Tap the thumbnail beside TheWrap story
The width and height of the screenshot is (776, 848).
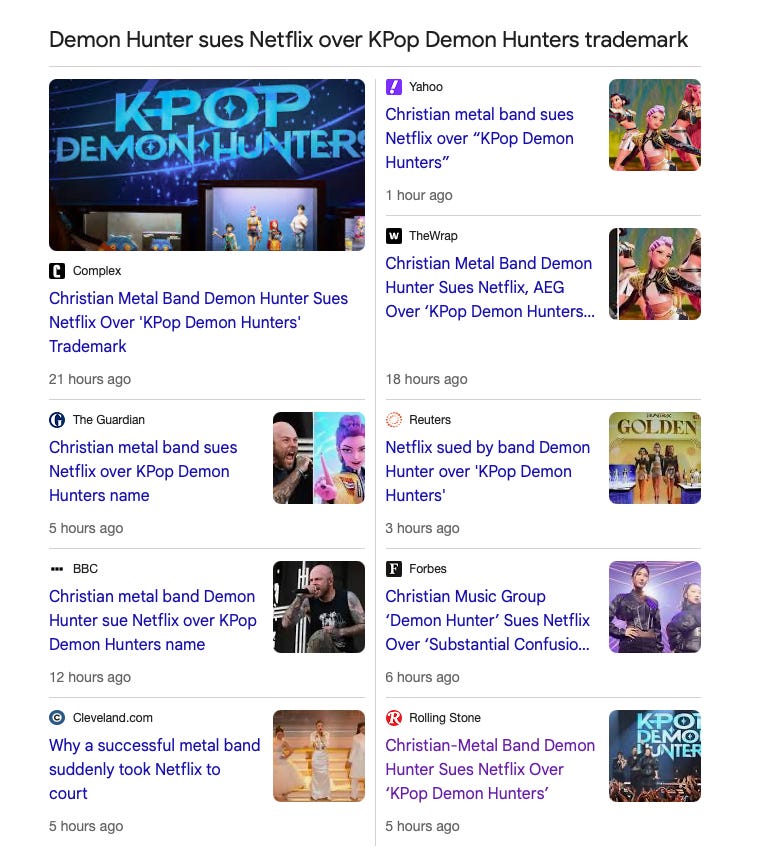pyautogui.click(x=654, y=274)
